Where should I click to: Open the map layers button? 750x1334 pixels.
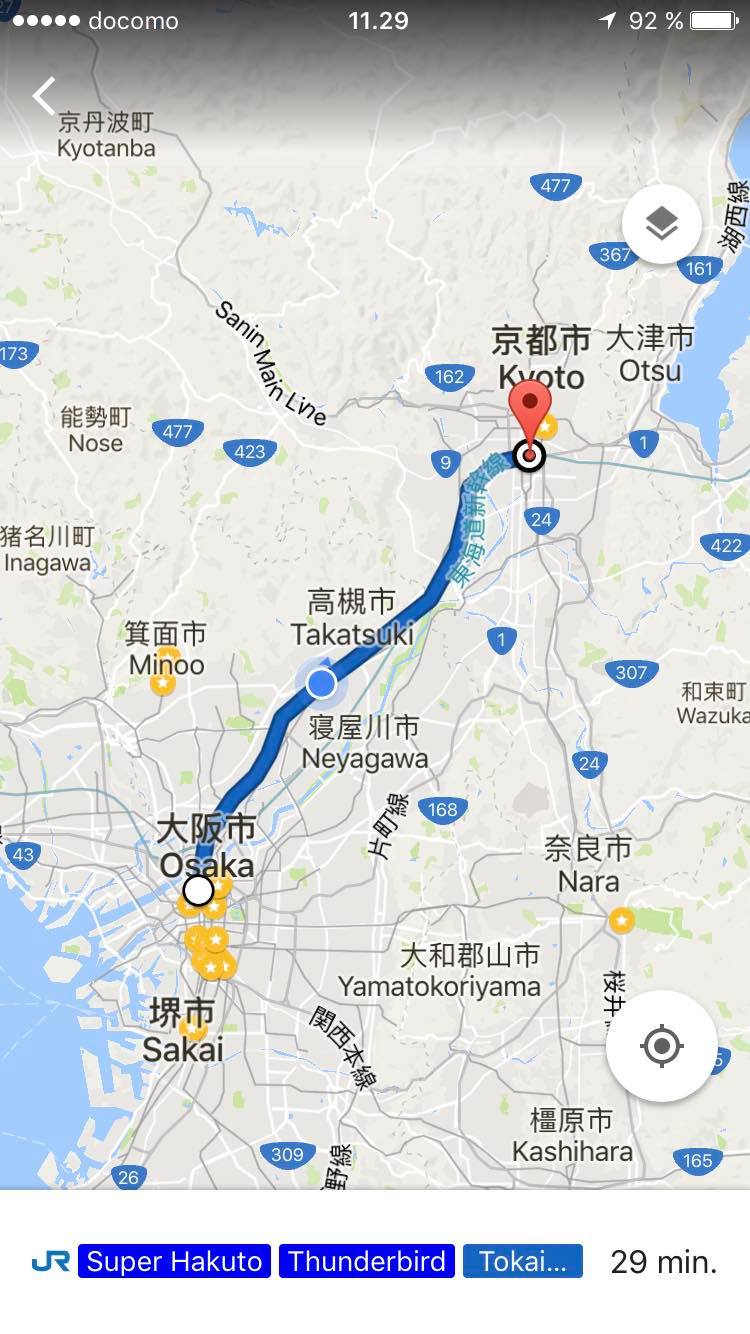tap(661, 225)
